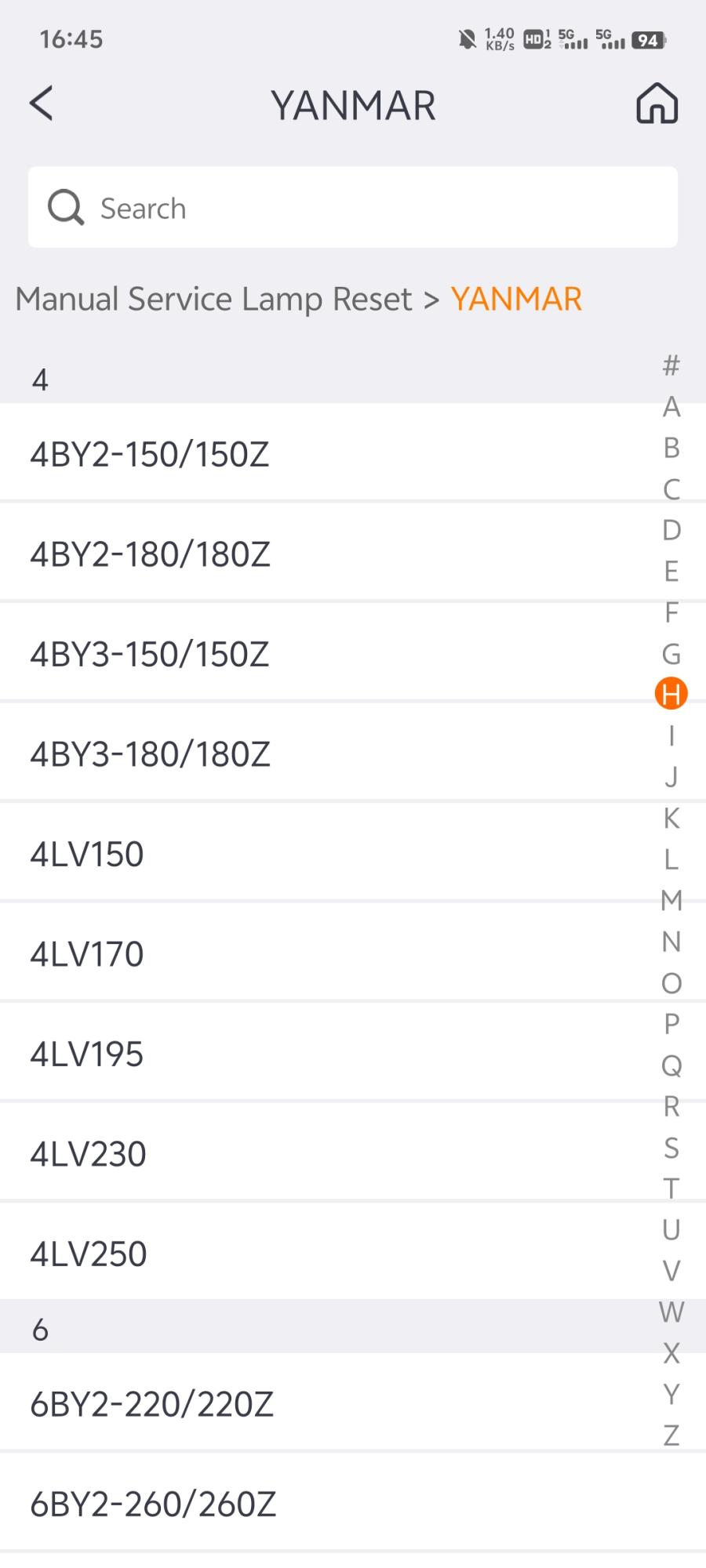Select the 4LV195 engine
This screenshot has height=1568, width=706.
314,1054
